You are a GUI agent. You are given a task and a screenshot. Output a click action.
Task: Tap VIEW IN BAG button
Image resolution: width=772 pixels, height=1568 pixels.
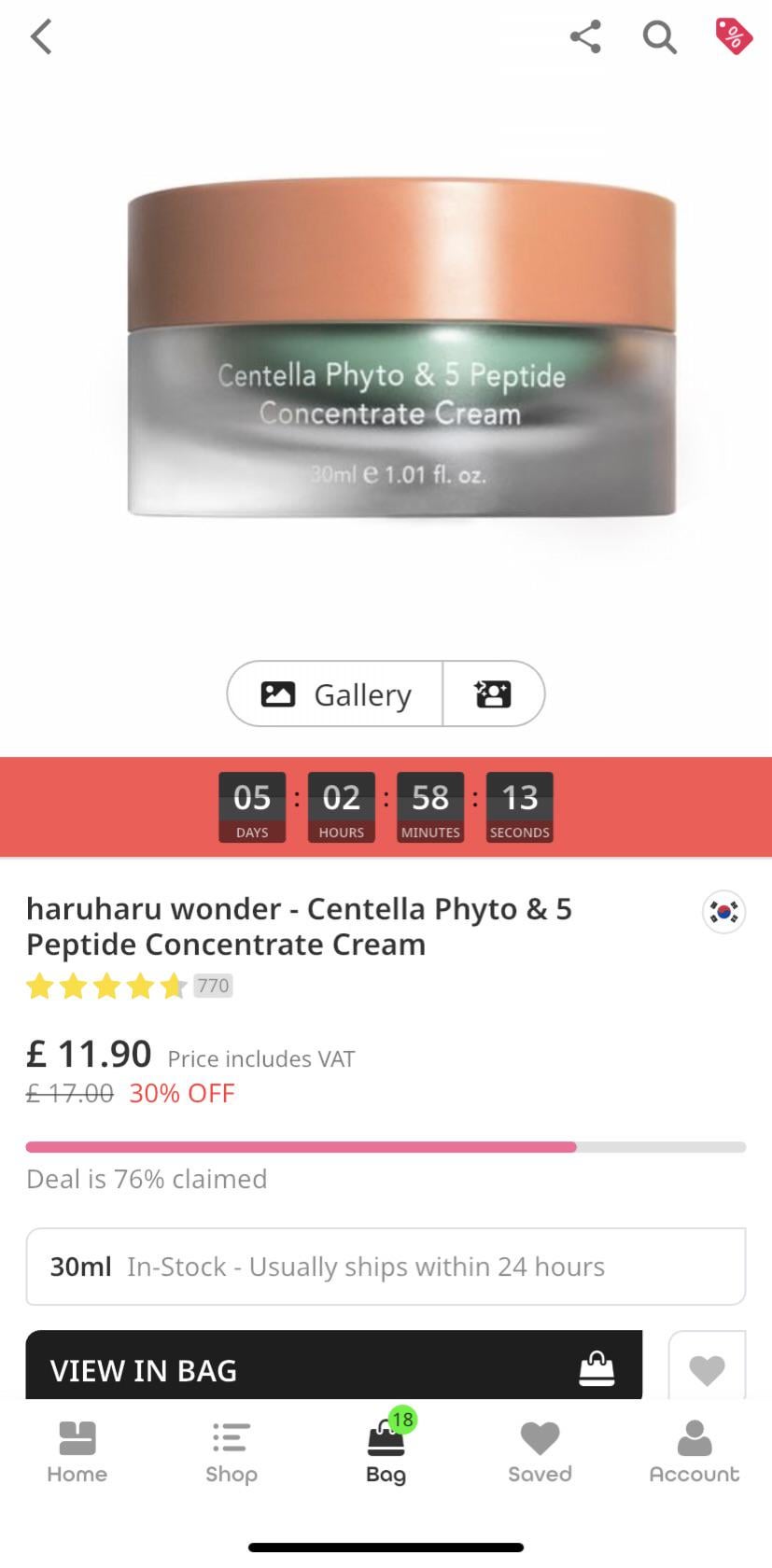click(x=333, y=1368)
